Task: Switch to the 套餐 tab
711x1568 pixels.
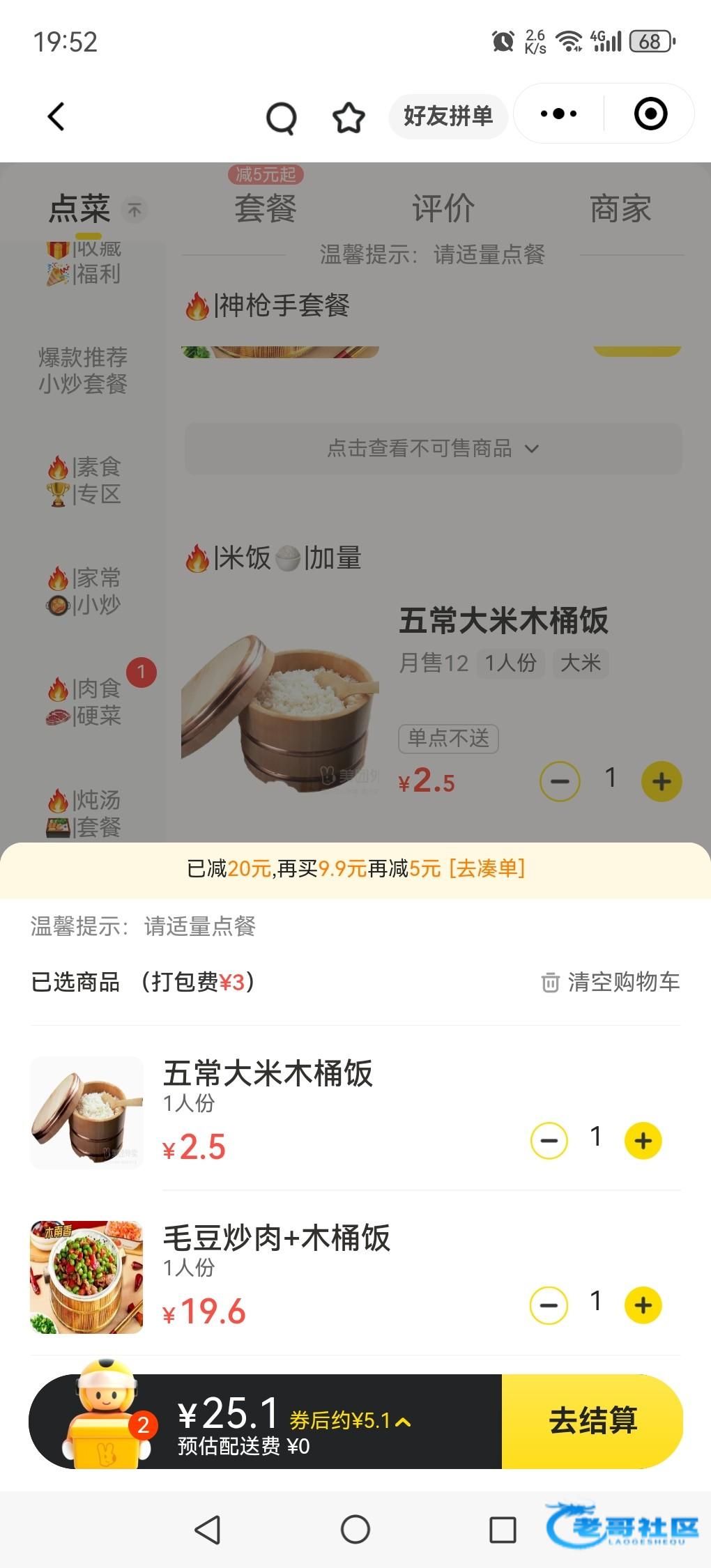Action: click(x=266, y=208)
